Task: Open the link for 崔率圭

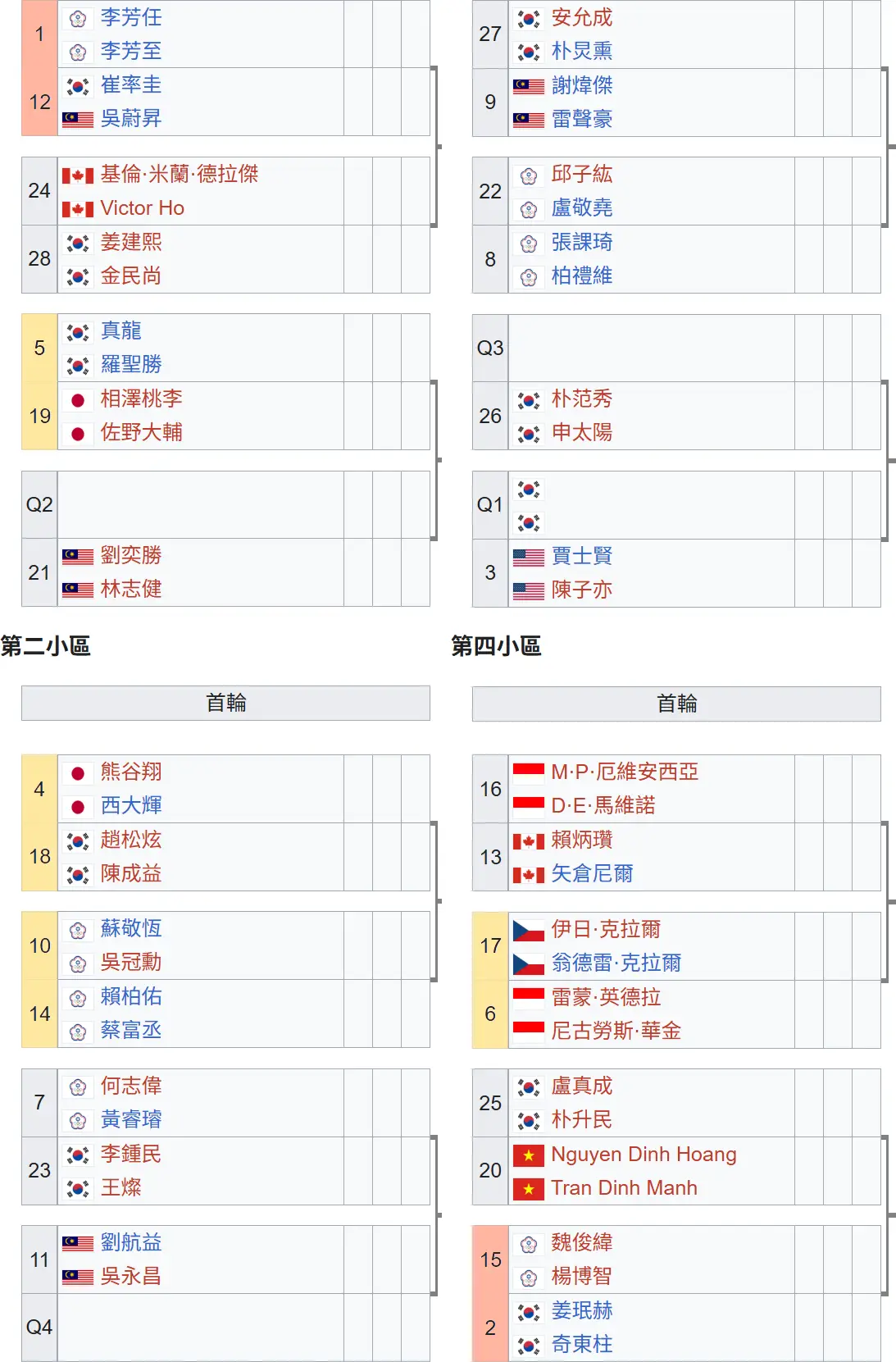Action: pos(130,84)
